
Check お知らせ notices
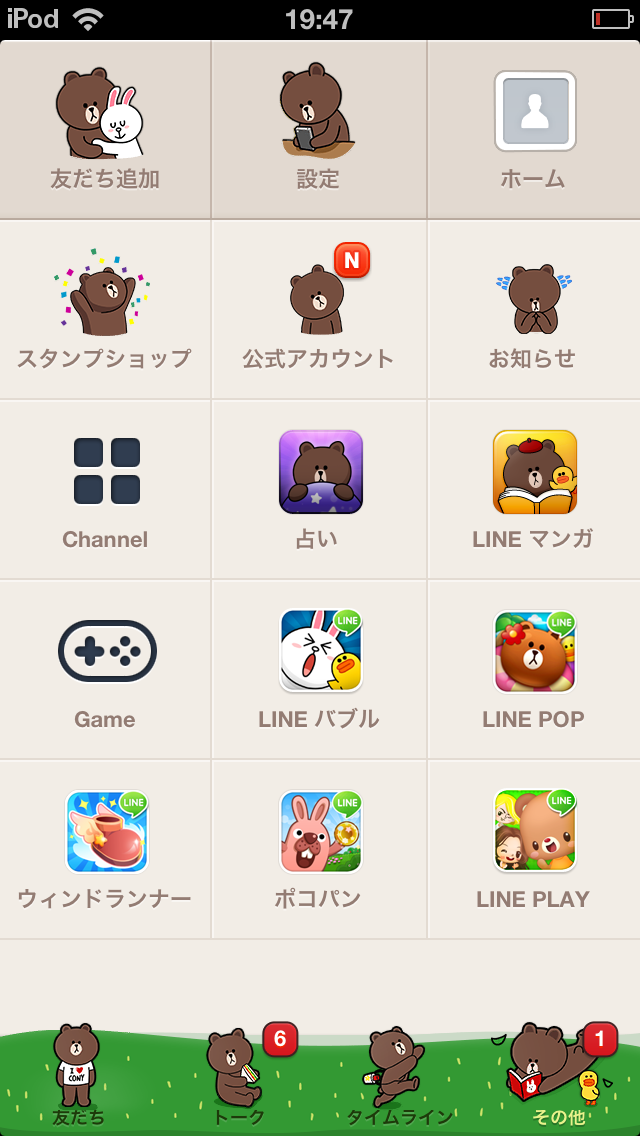[x=534, y=310]
